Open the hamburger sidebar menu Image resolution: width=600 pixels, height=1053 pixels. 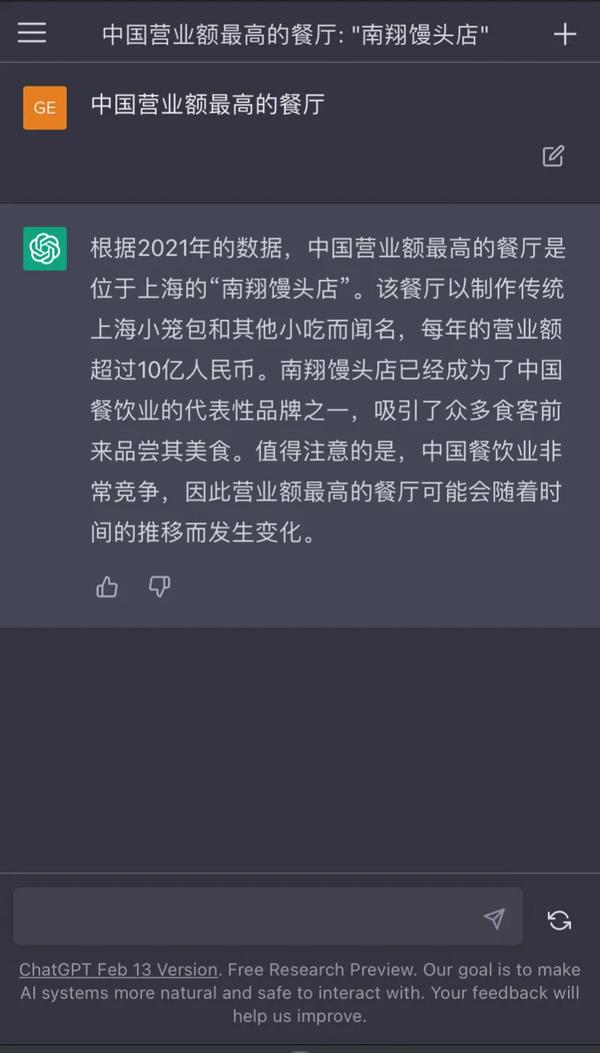(32, 33)
